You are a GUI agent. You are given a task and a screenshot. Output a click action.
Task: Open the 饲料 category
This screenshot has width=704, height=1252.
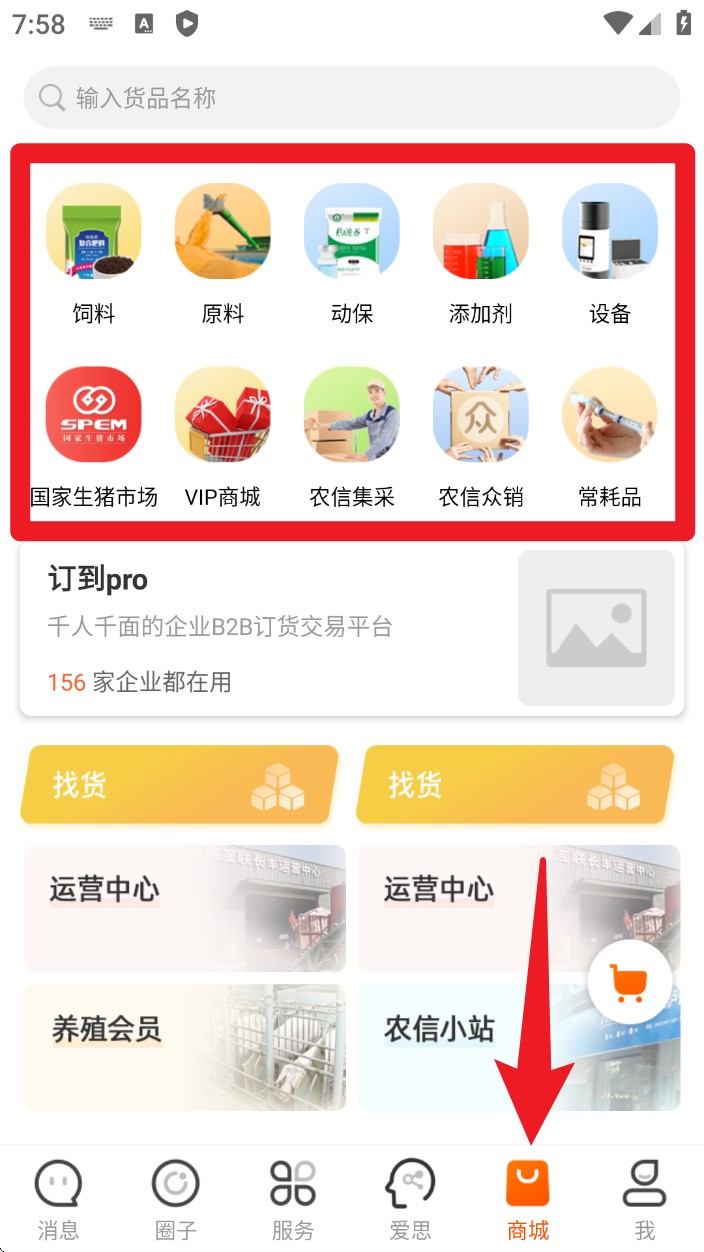tap(94, 250)
